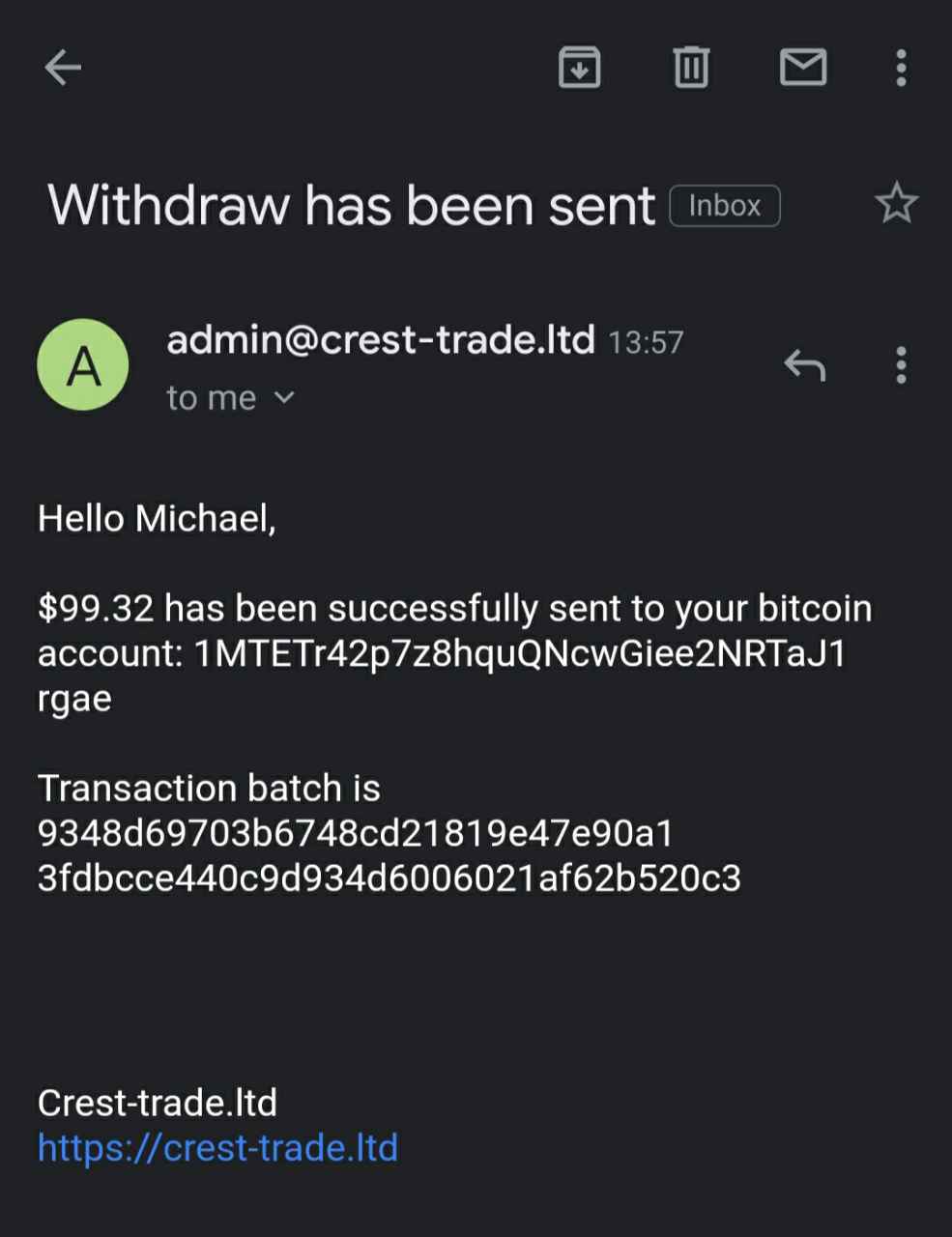Reply to admin@crest-trade.ltd

pos(804,365)
